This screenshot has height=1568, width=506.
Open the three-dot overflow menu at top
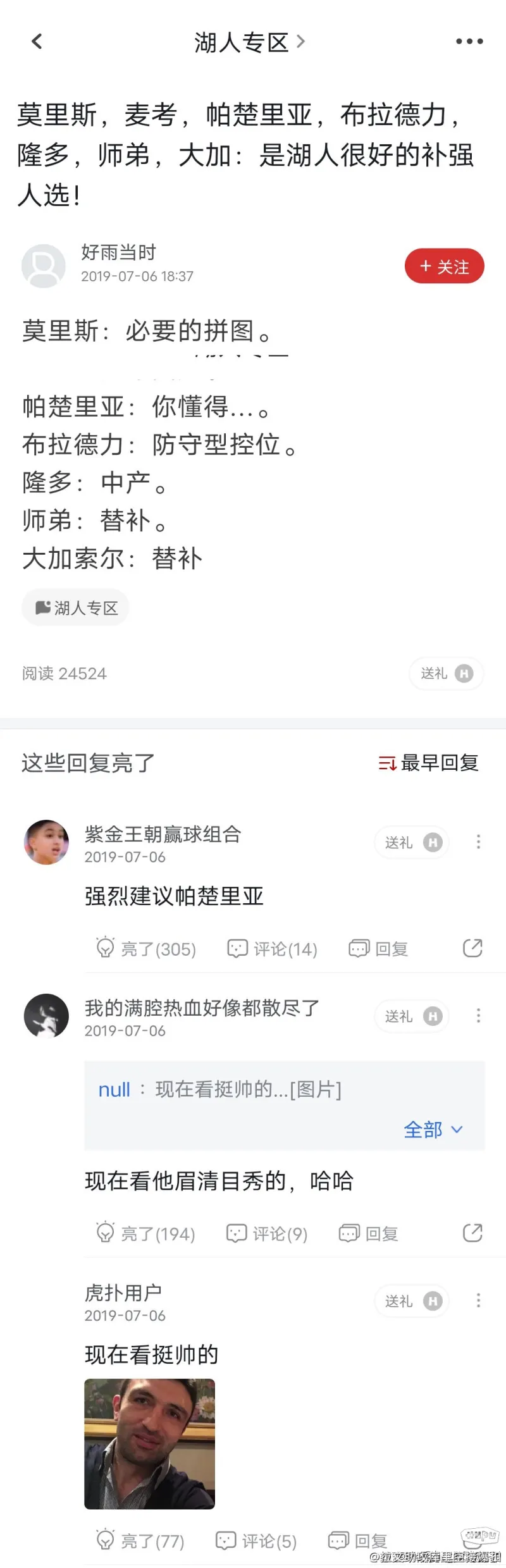469,42
